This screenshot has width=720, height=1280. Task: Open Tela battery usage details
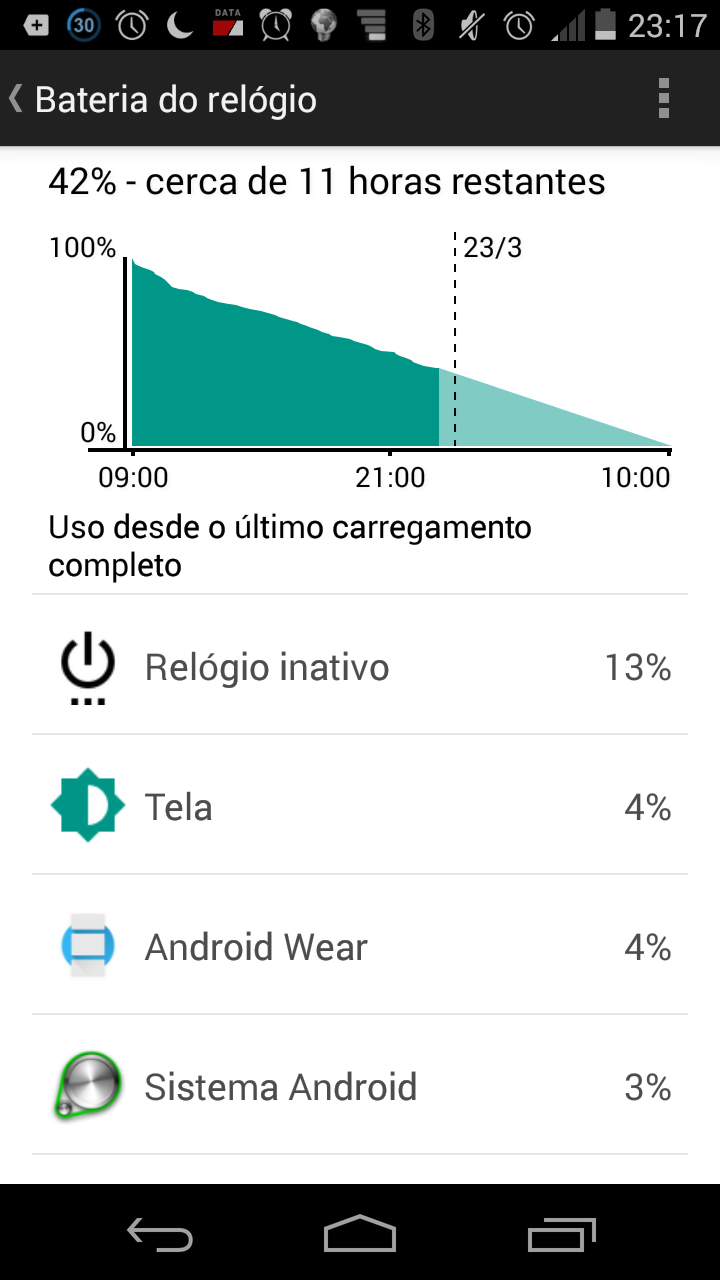pyautogui.click(x=360, y=805)
